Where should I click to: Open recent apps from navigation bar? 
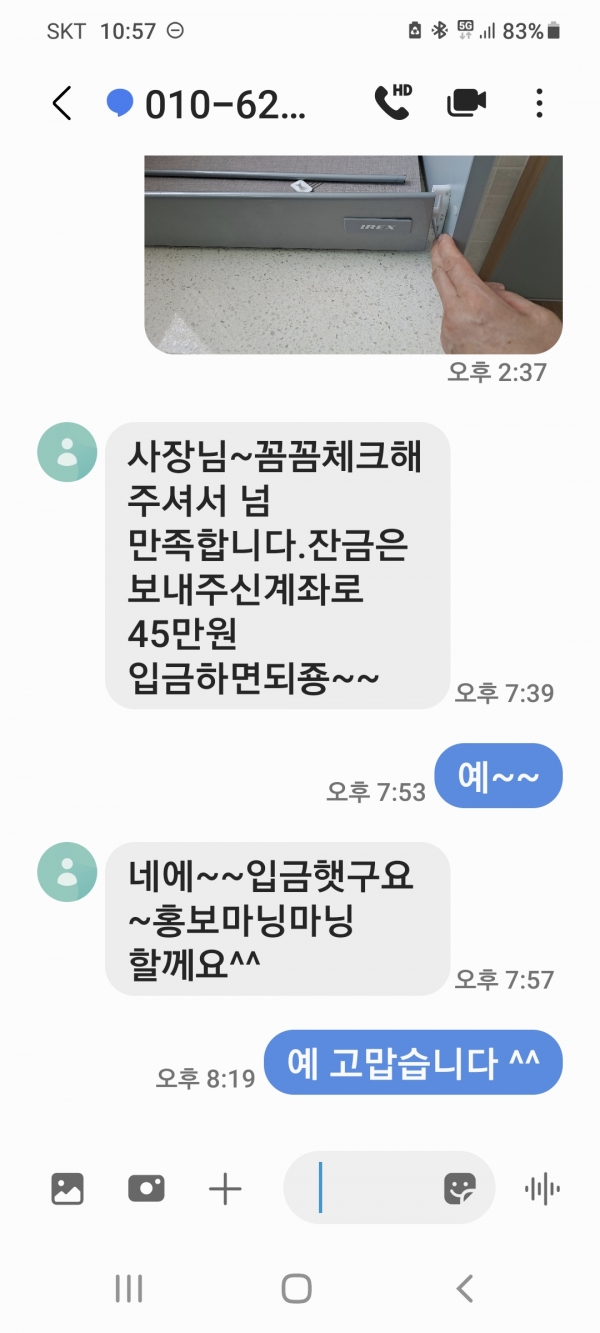[129, 1289]
